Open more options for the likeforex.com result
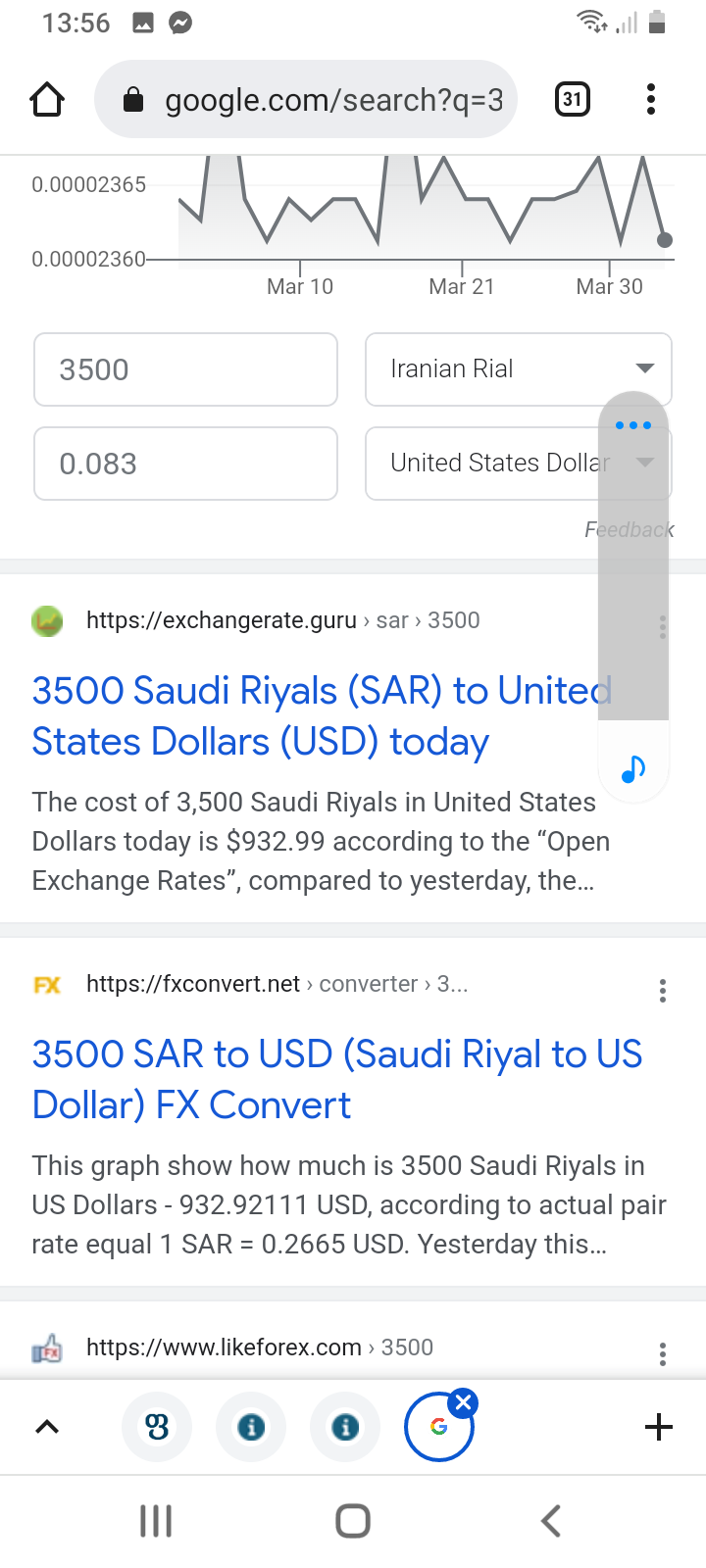Image resolution: width=706 pixels, height=1568 pixels. pyautogui.click(x=663, y=1354)
